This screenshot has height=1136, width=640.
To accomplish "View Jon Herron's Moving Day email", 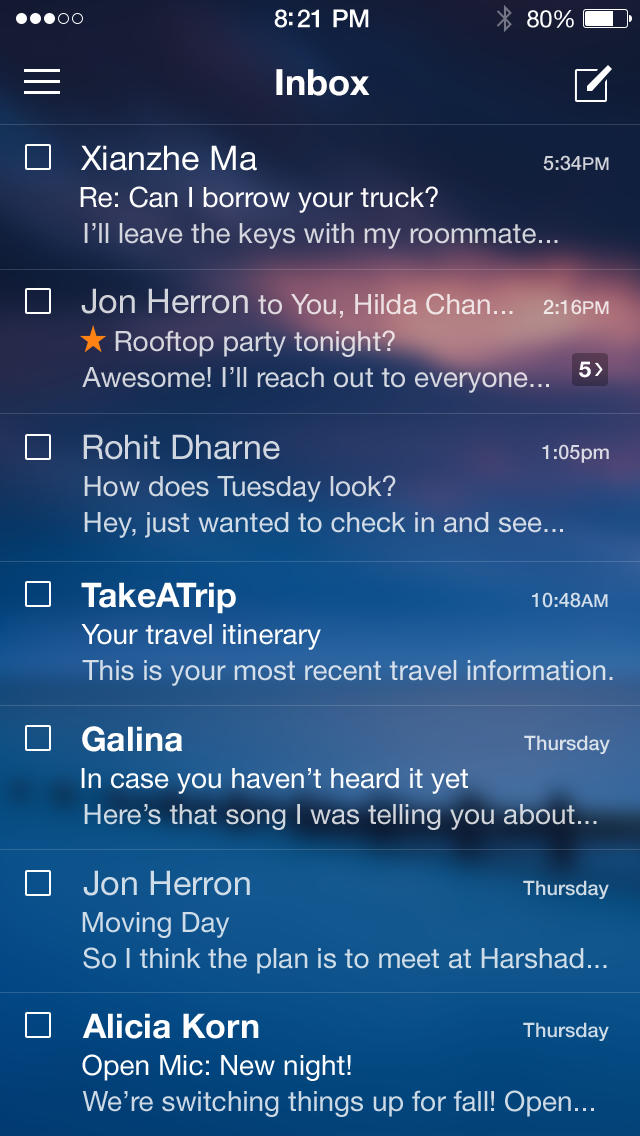I will tap(320, 923).
